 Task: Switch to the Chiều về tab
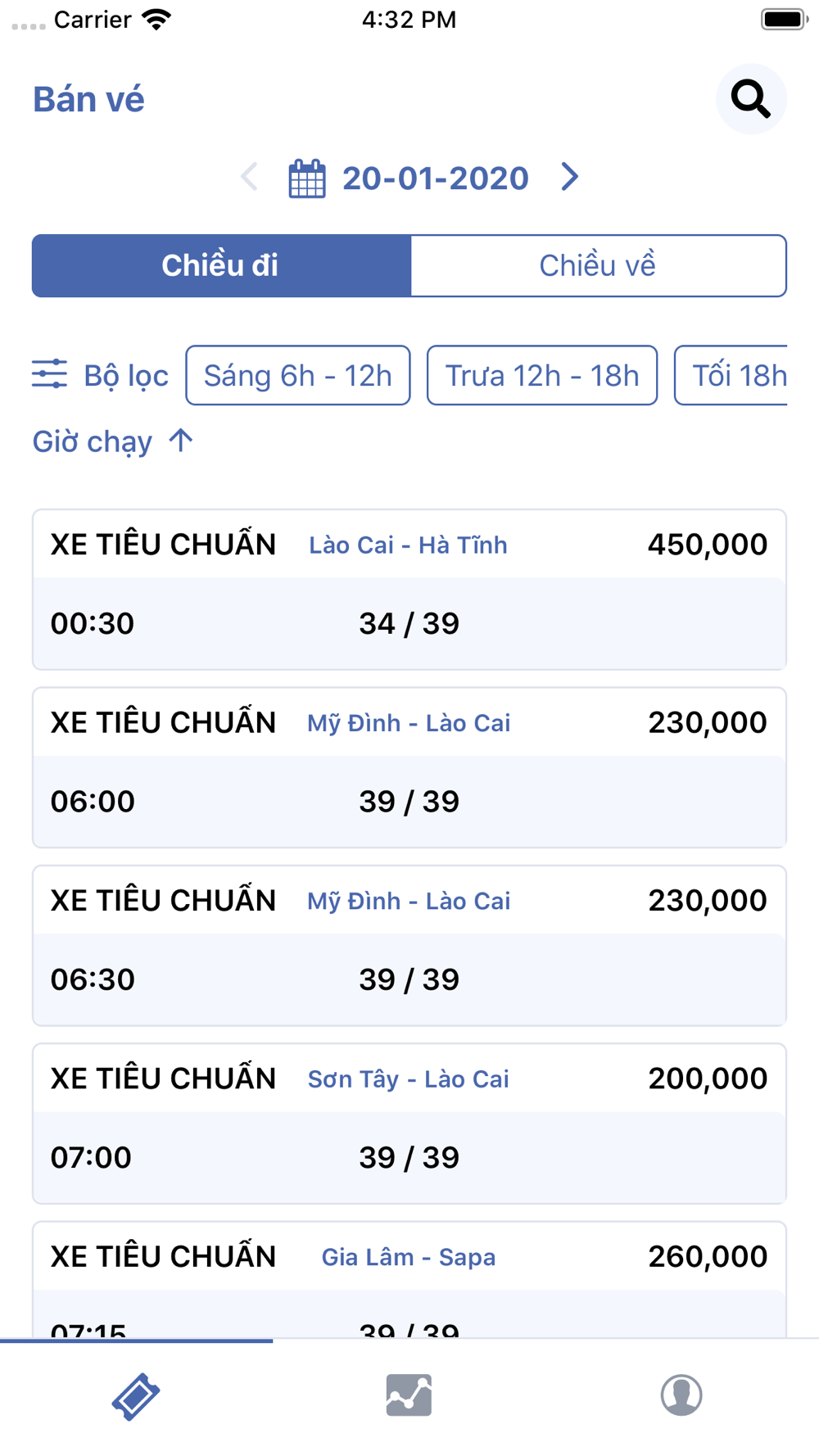(598, 265)
